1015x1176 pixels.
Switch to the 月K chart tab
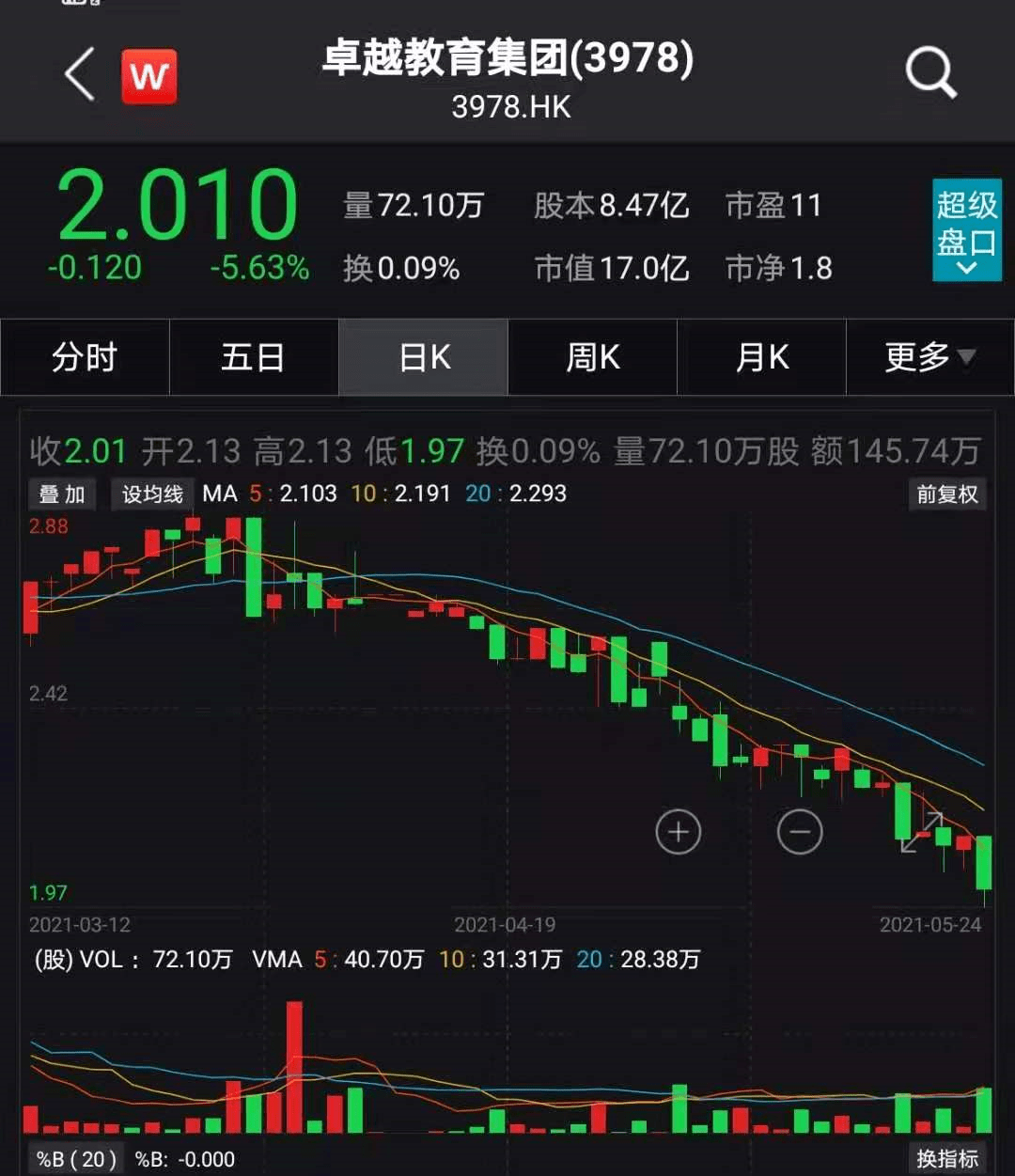tap(761, 357)
